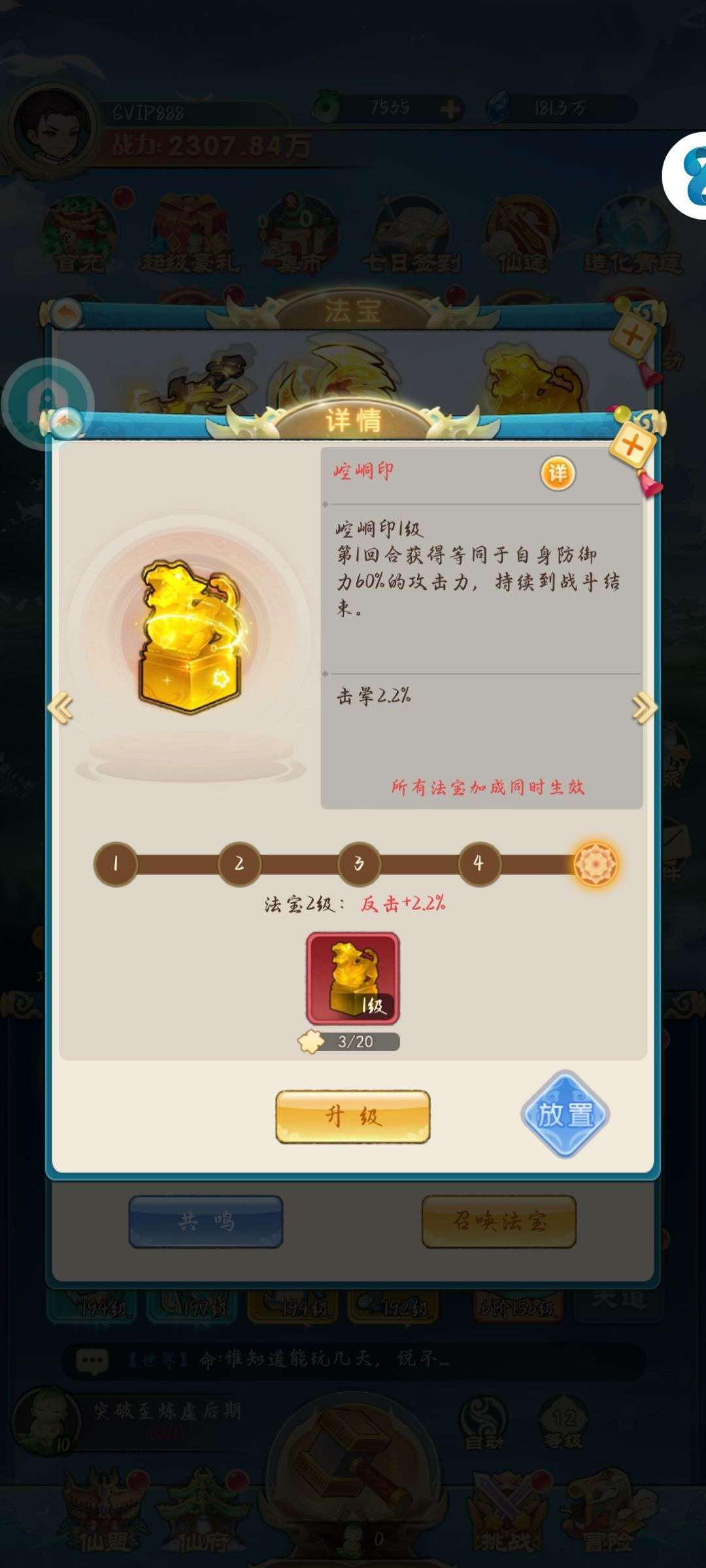Tap the plus tag on 详情 dialog
Viewport: 706px width, 1568px height.
click(x=631, y=446)
